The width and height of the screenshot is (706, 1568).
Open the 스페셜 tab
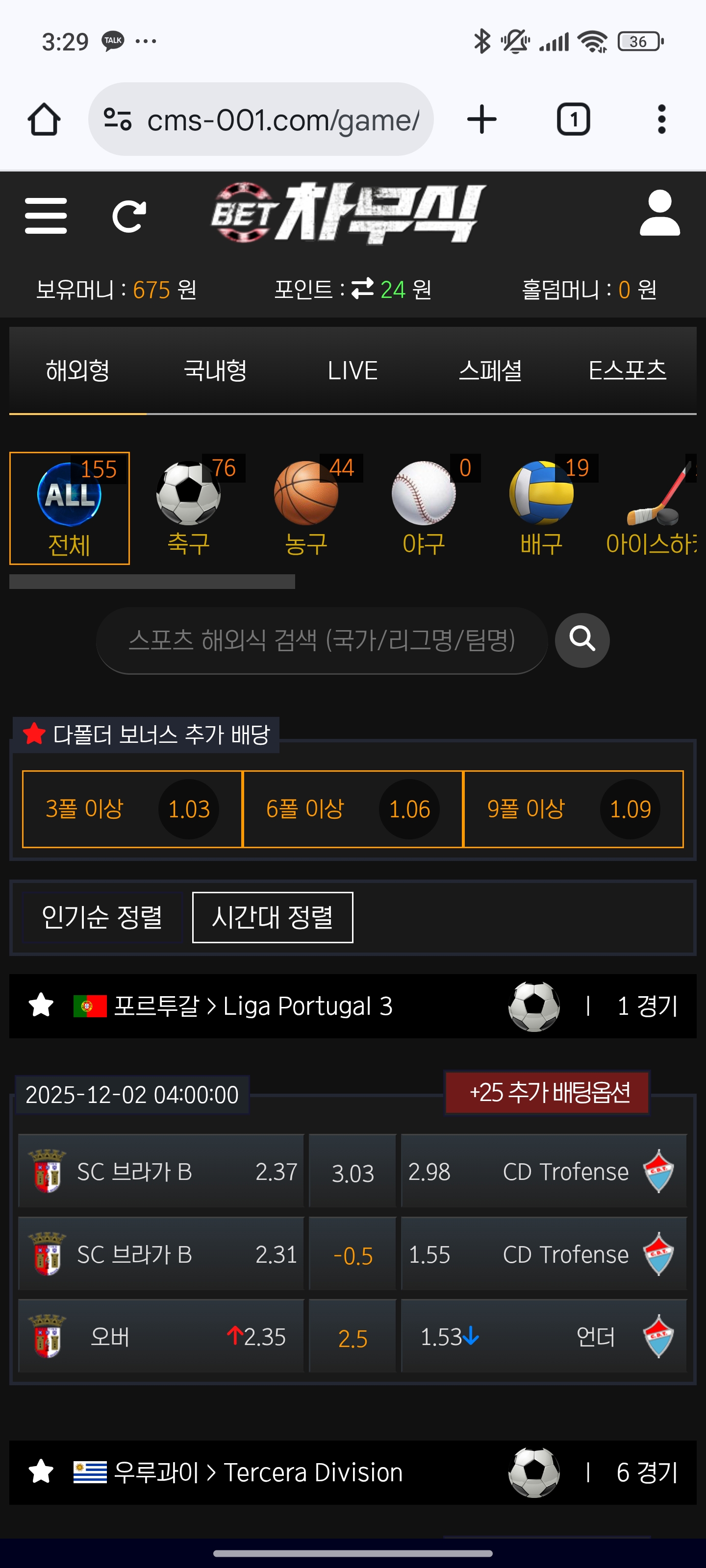(x=490, y=370)
